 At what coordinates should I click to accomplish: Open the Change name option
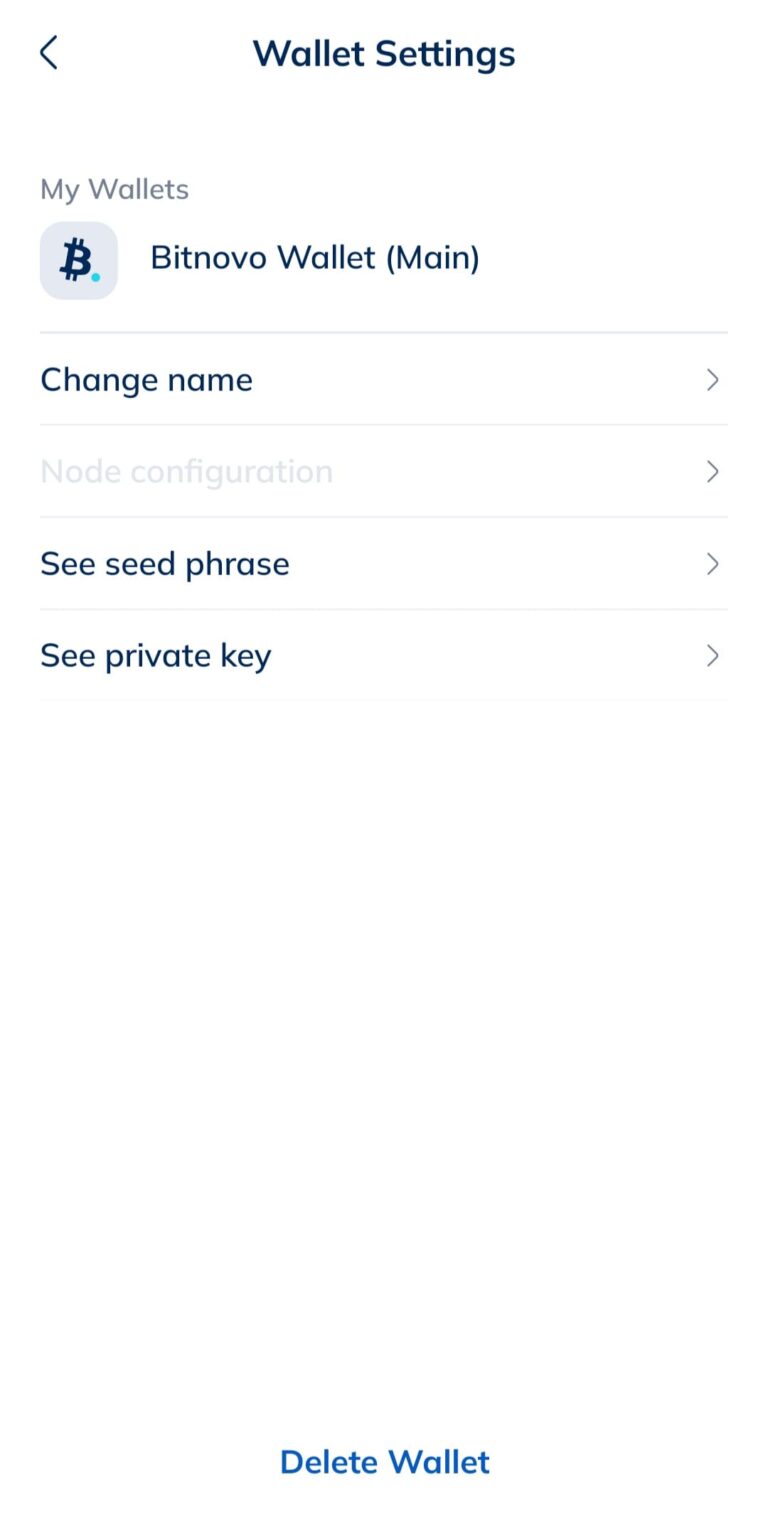tap(146, 380)
